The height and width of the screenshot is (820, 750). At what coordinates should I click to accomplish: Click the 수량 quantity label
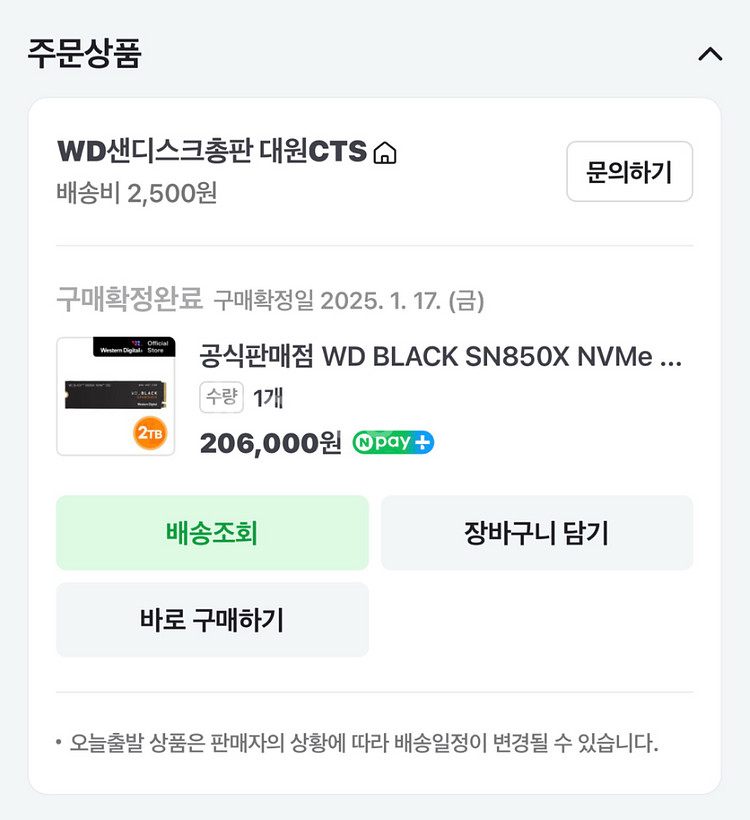[221, 397]
